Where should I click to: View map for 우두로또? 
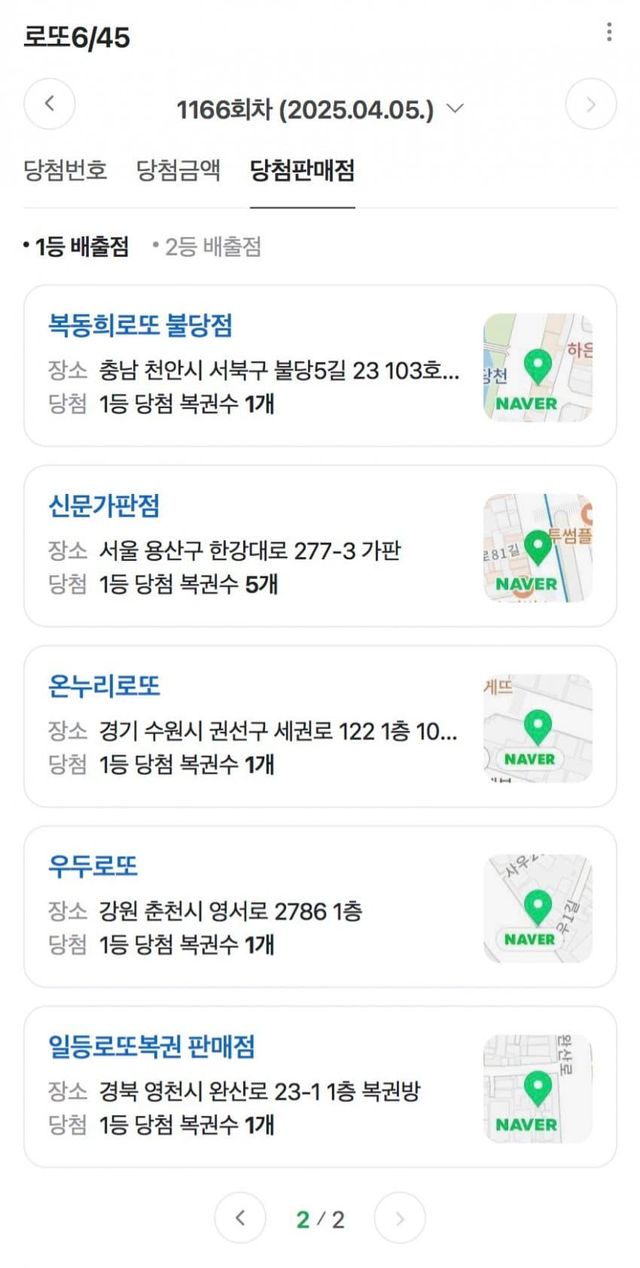tap(538, 907)
